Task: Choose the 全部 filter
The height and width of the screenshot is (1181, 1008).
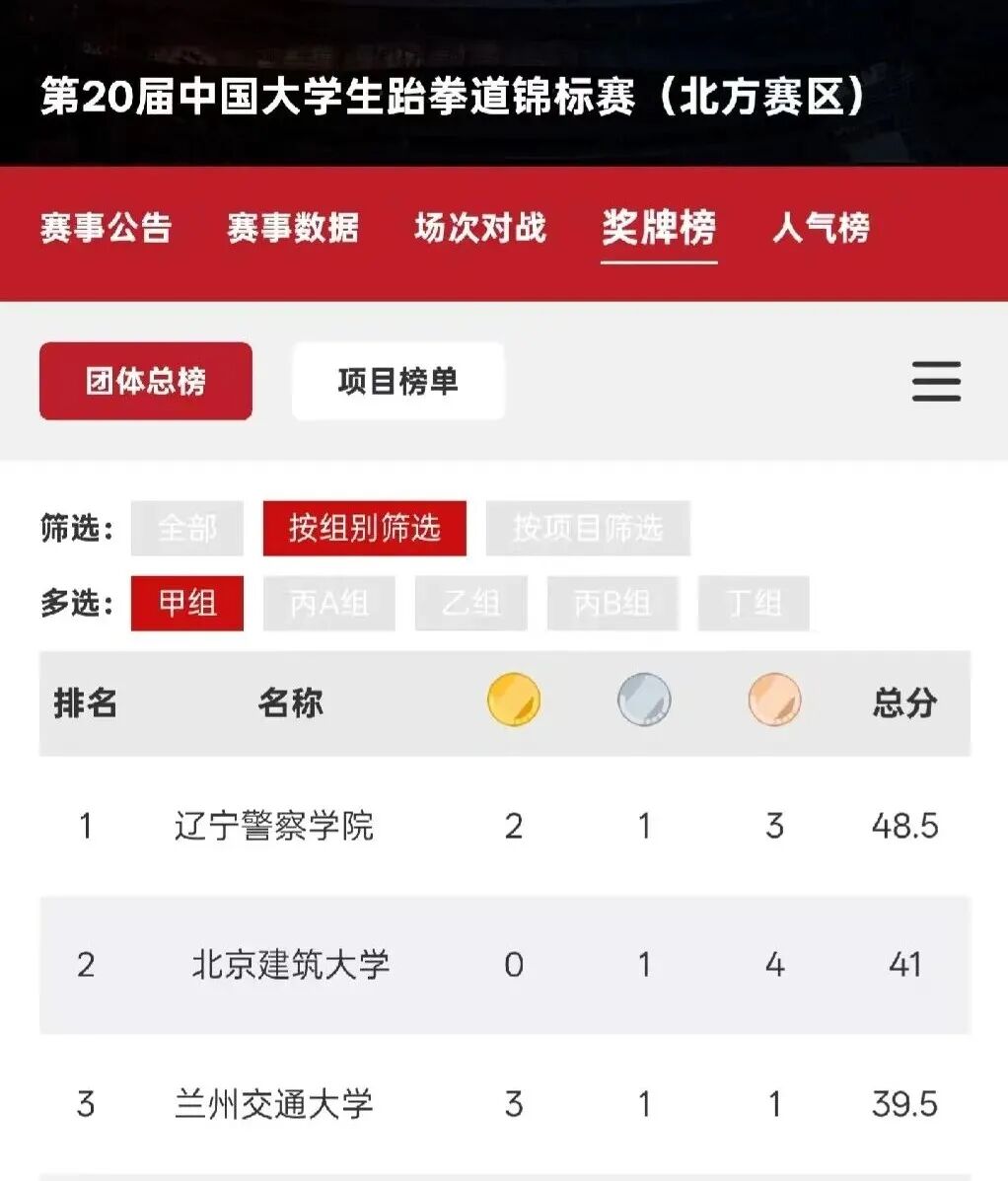Action: pos(187,528)
